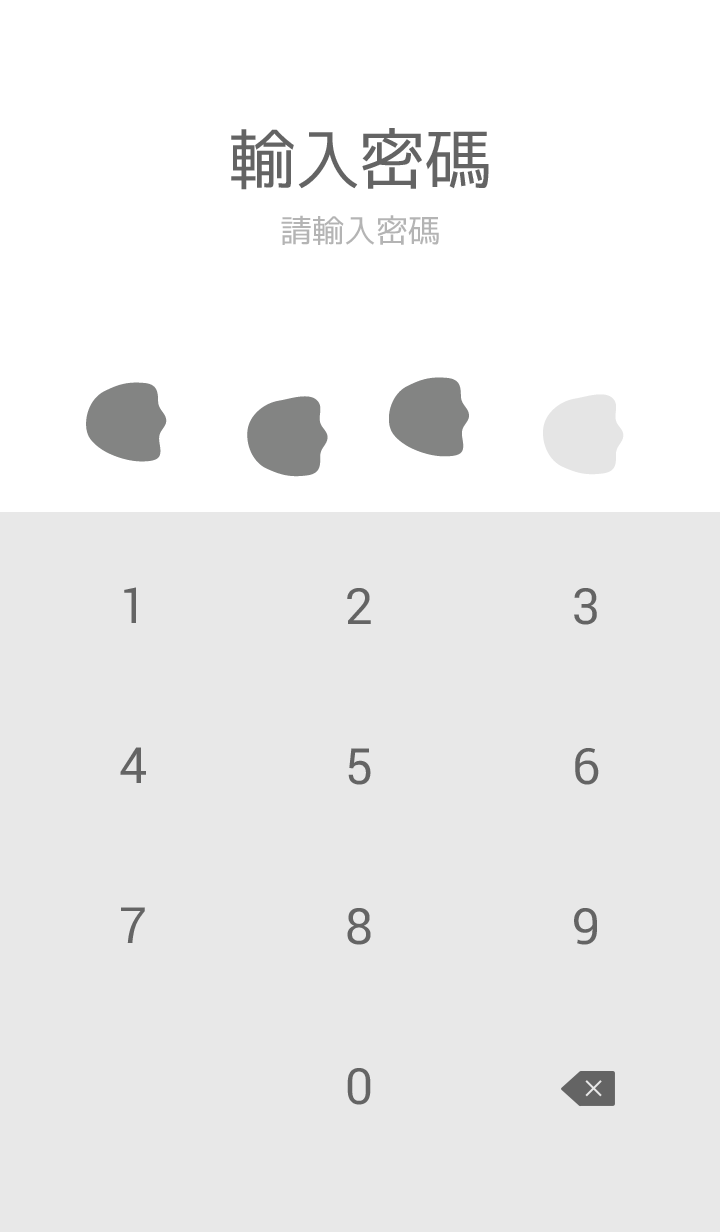The width and height of the screenshot is (720, 1232).
Task: Delete the last entered digit with backspace
Action: pos(588,1088)
